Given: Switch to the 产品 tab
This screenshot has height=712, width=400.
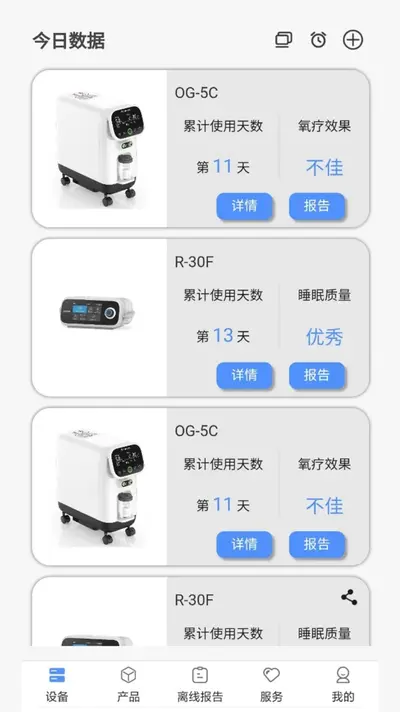Looking at the screenshot, I should (x=128, y=685).
